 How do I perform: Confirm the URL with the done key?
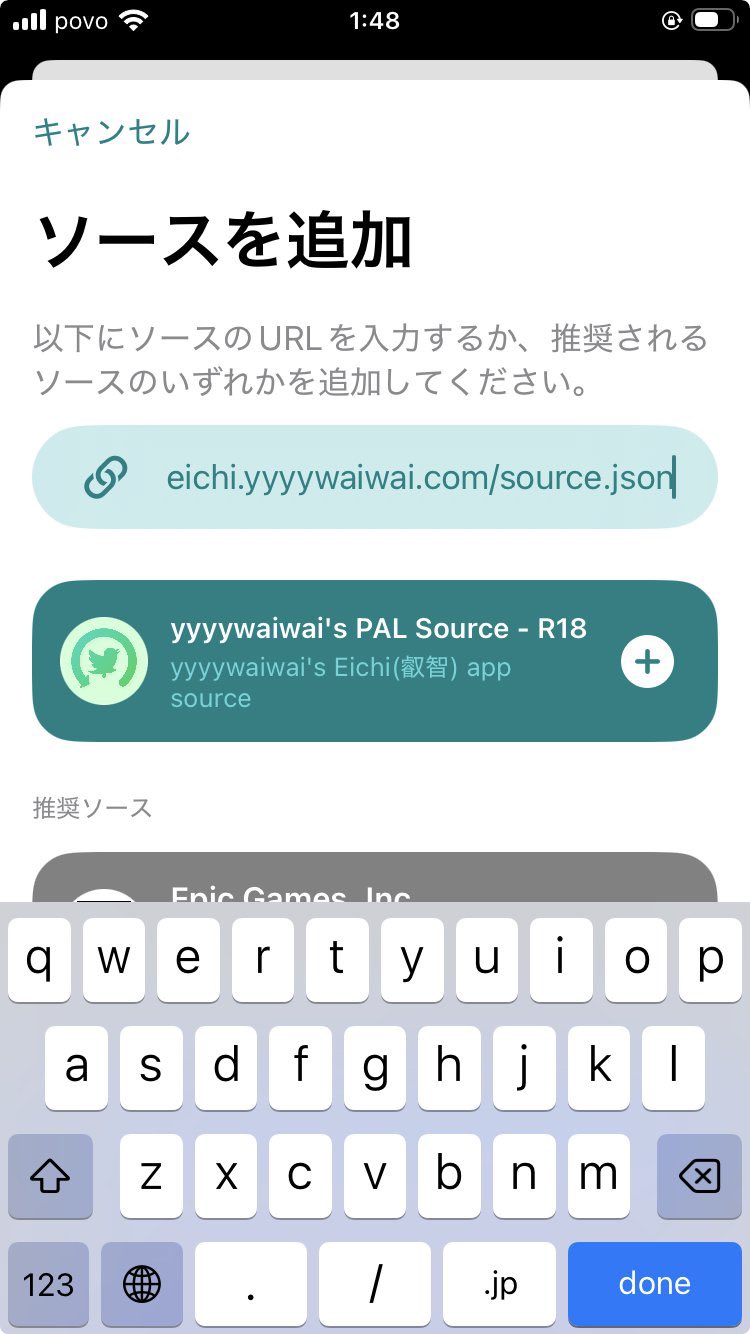click(655, 1283)
